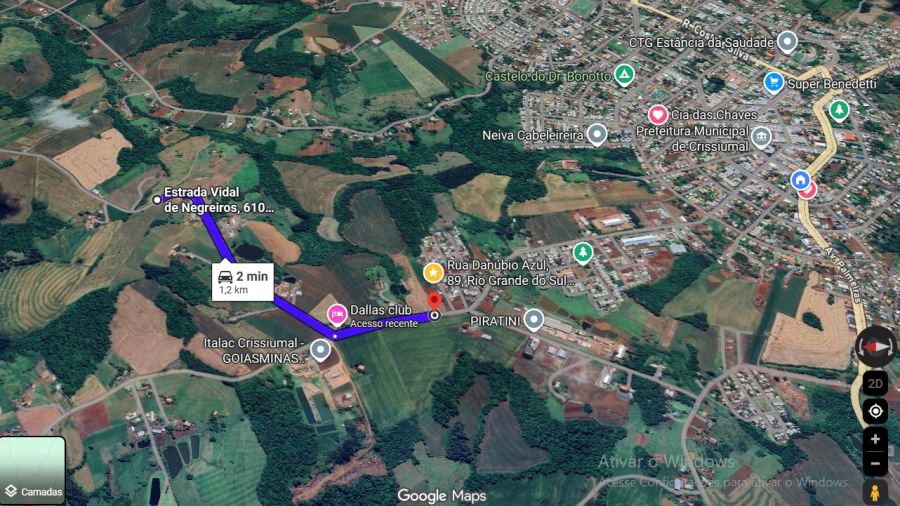Select the PIRATINI place marker

(x=534, y=320)
